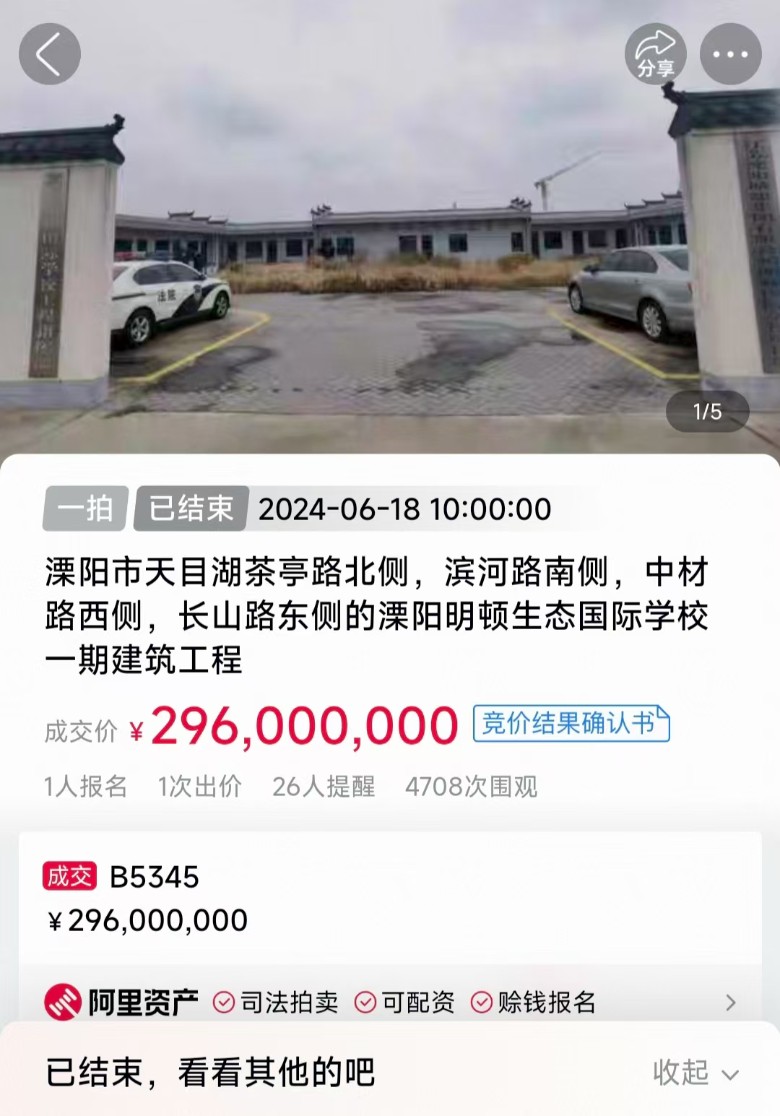
Task: Open the 阿里资产 services row
Action: (390, 1001)
